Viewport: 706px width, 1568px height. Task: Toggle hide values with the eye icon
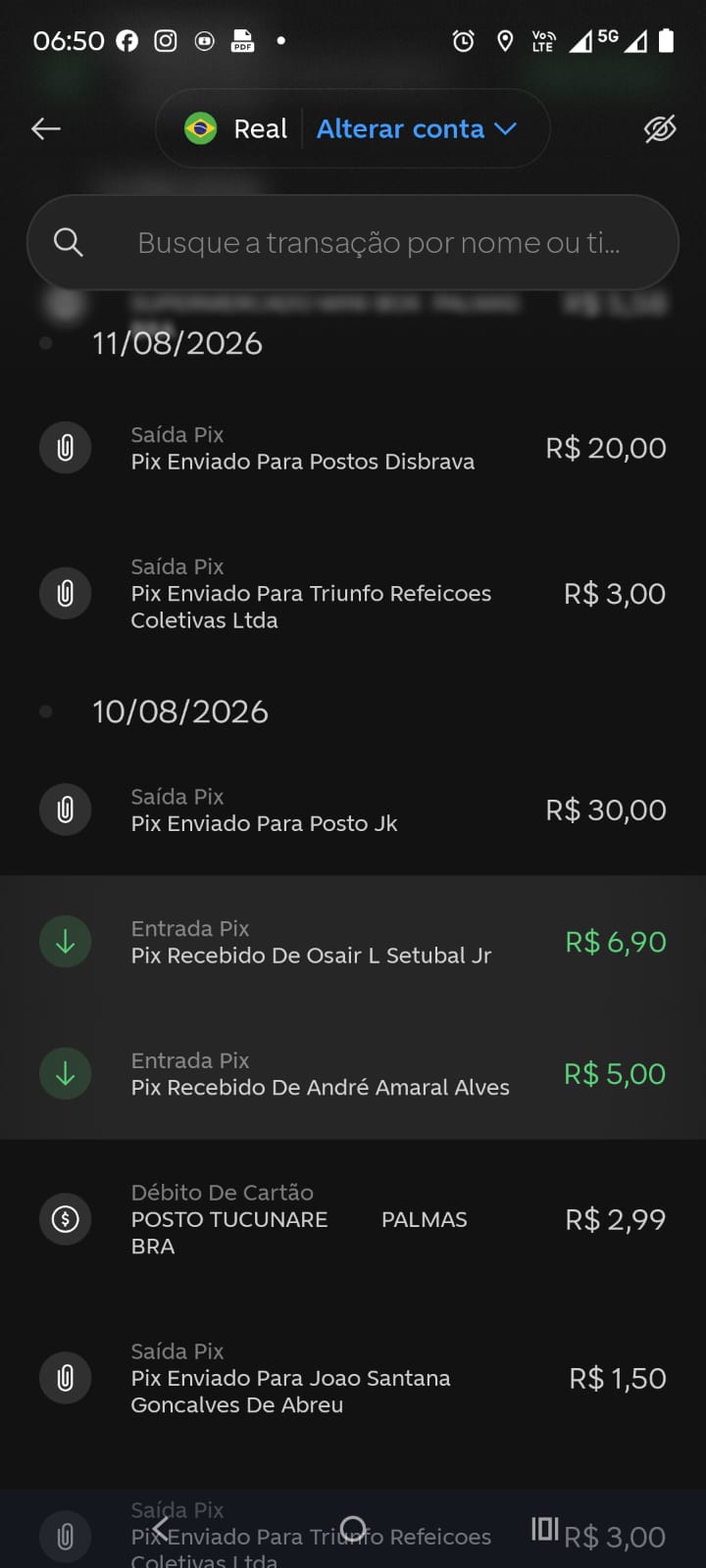(x=660, y=128)
